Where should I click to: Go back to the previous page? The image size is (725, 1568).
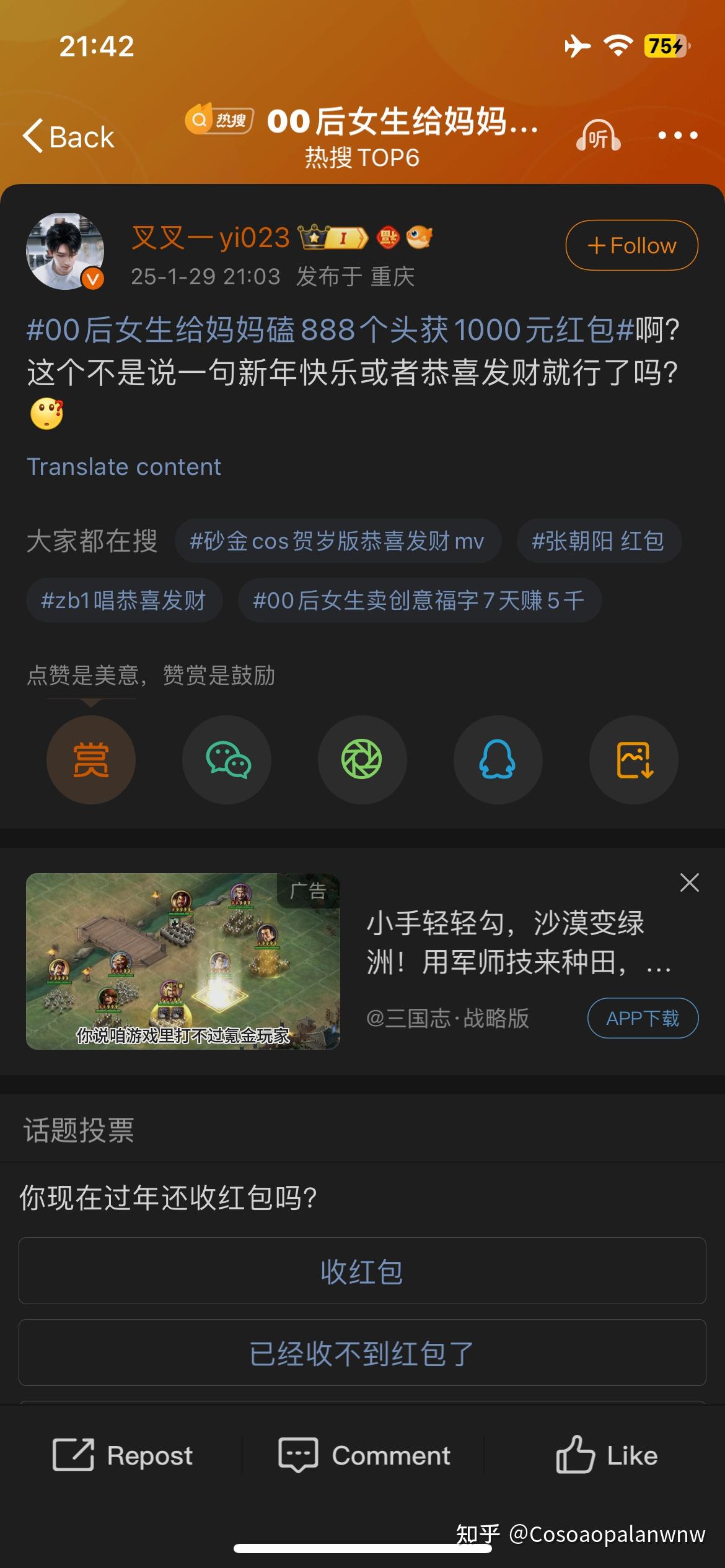pos(68,137)
